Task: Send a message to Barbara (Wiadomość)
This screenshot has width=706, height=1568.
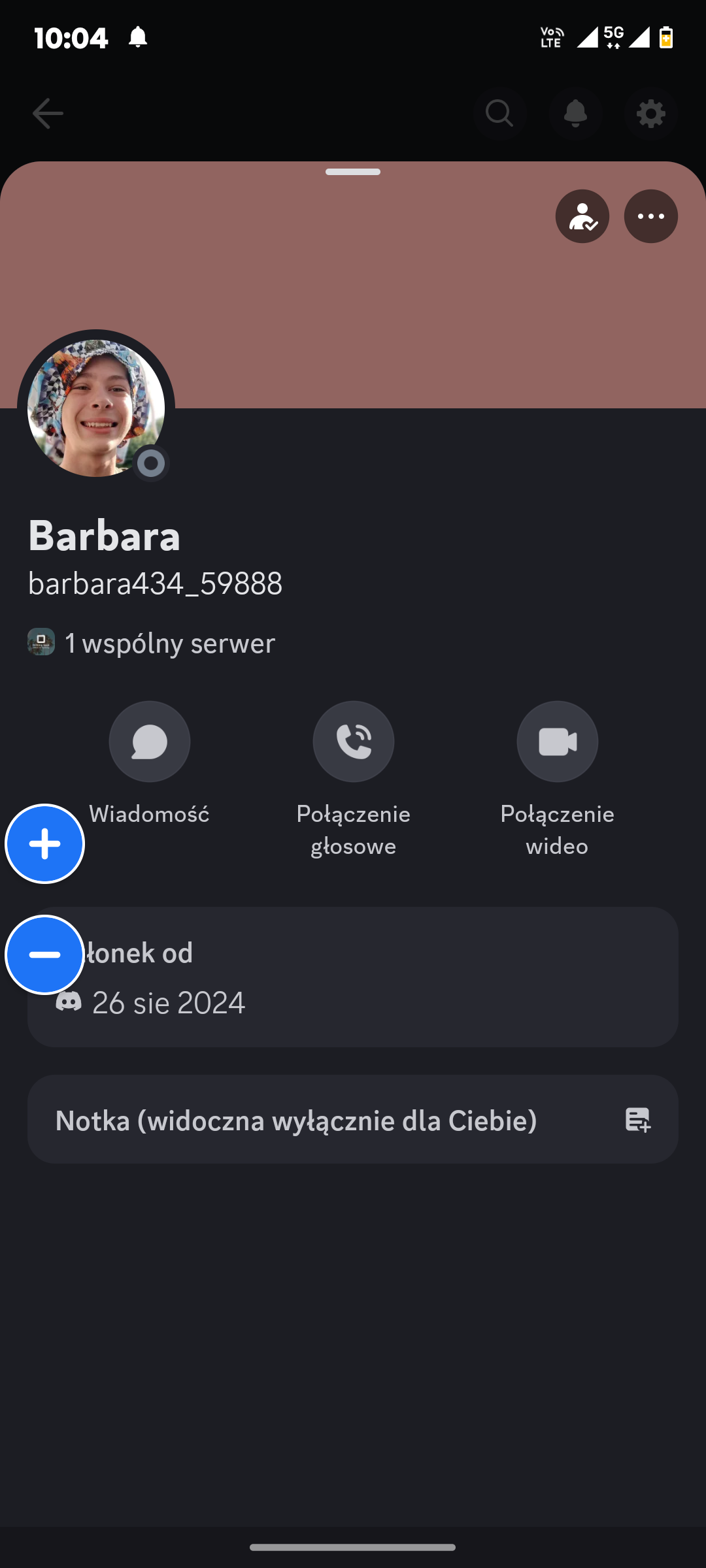Action: 150,742
